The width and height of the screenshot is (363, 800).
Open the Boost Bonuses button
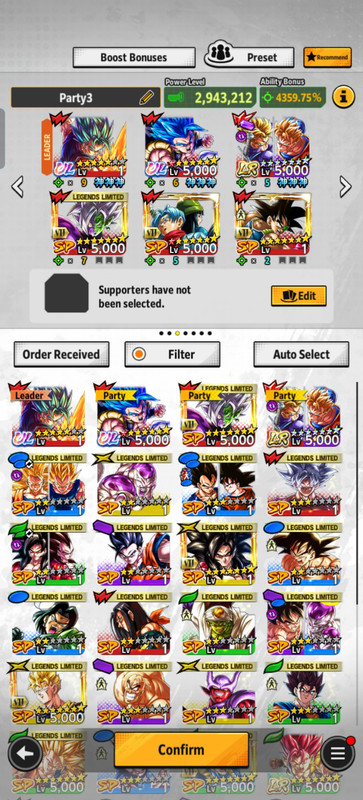(134, 57)
